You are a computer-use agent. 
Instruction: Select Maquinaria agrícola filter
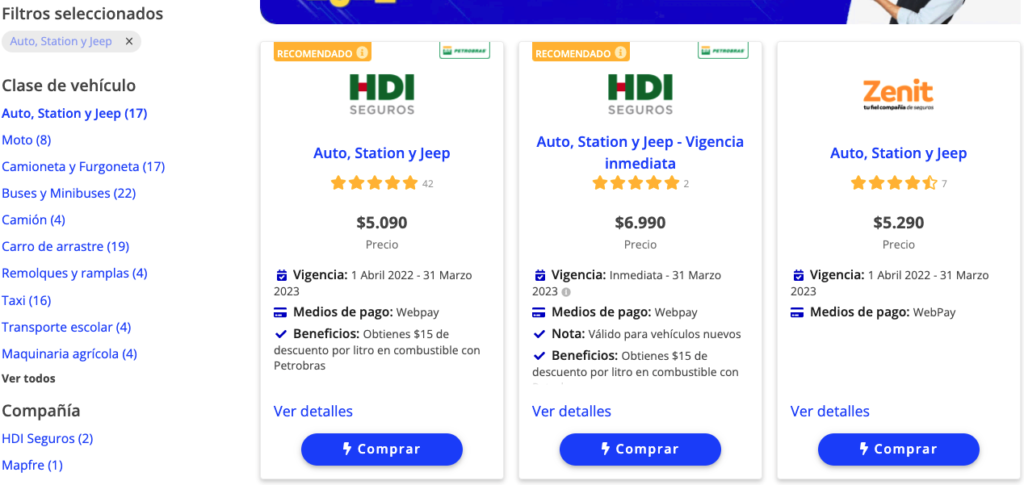pyautogui.click(x=69, y=354)
